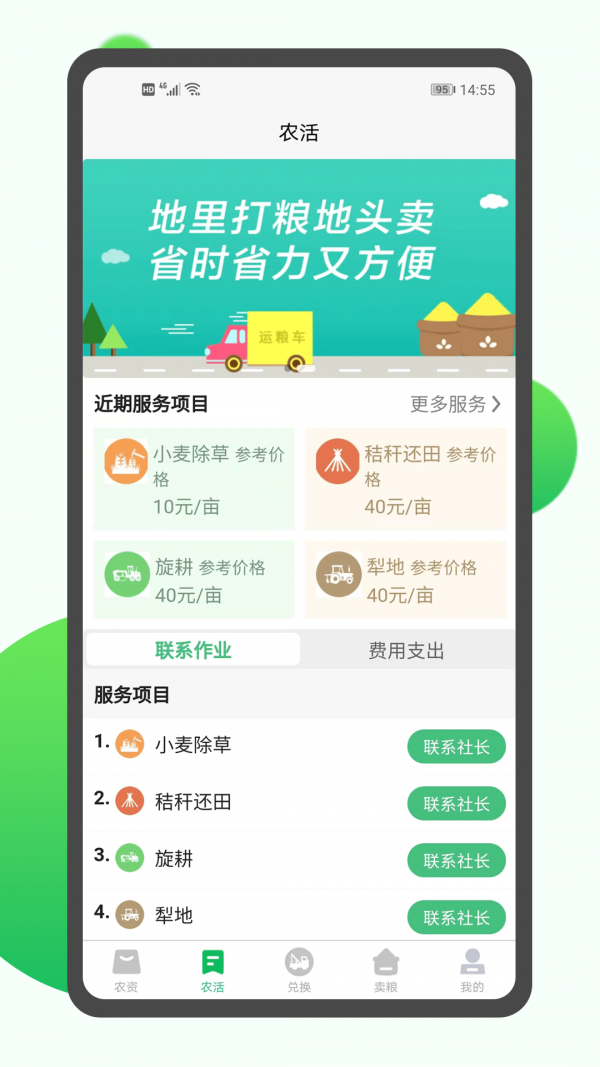This screenshot has height=1067, width=600.
Task: Open the My Profile tab (我的)
Action: [x=472, y=970]
